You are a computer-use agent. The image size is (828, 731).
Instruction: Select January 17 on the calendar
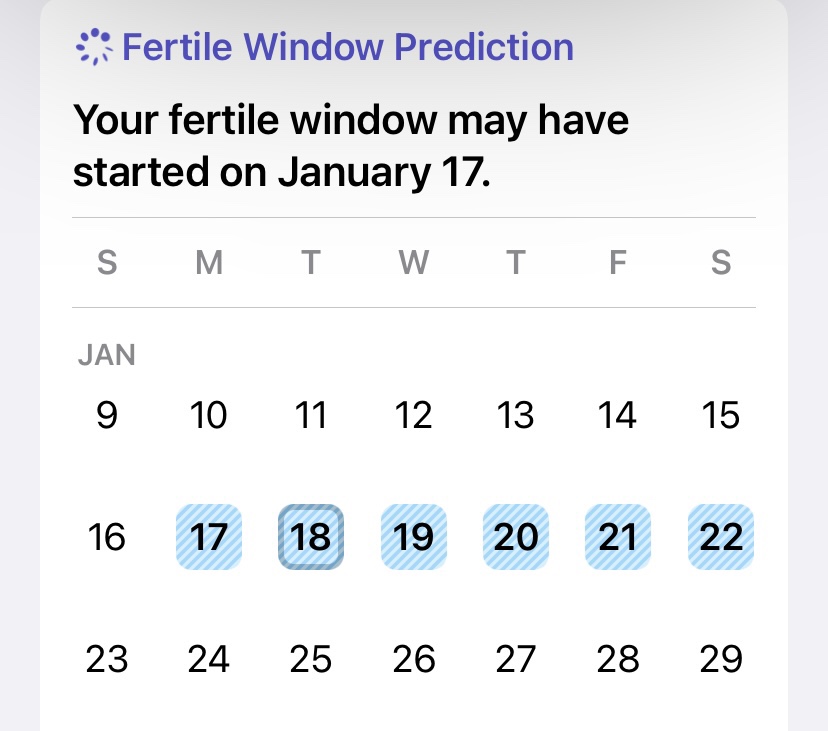[x=209, y=538]
